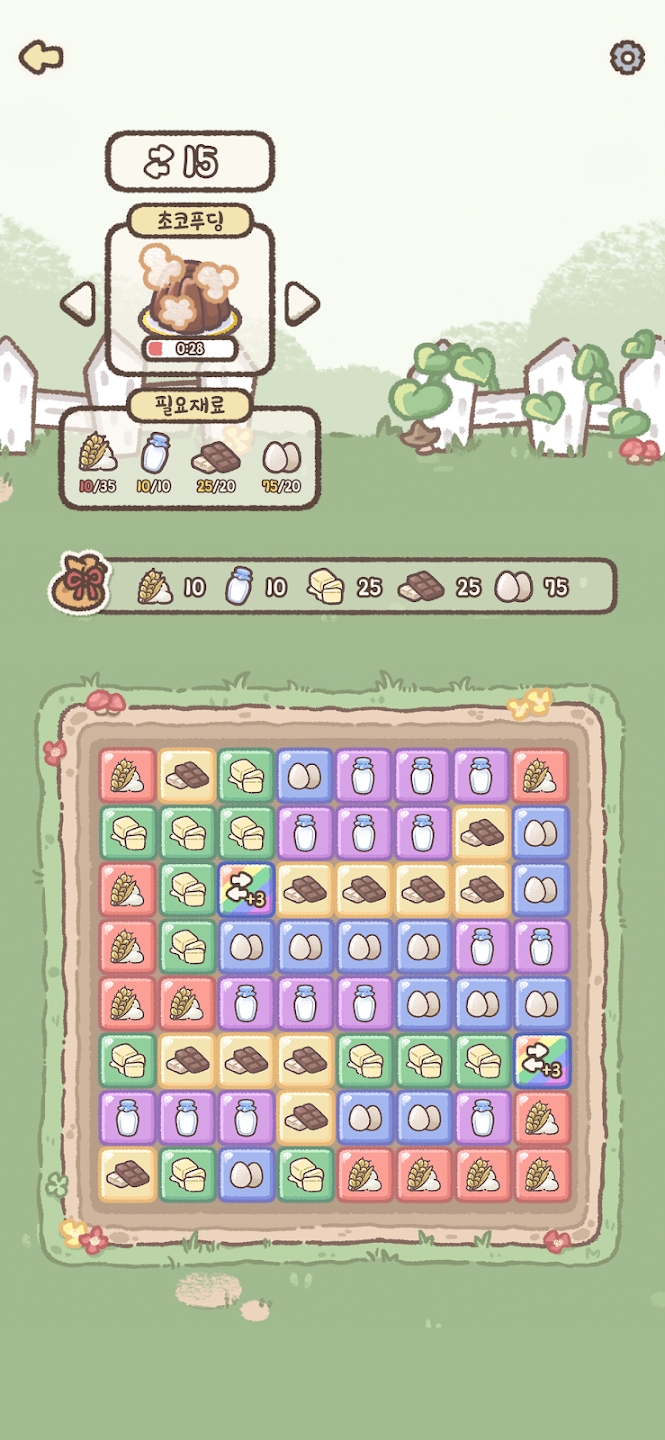Tap the rainbow +3 tile beside butter tiles
This screenshot has width=665, height=1440.
541,1061
